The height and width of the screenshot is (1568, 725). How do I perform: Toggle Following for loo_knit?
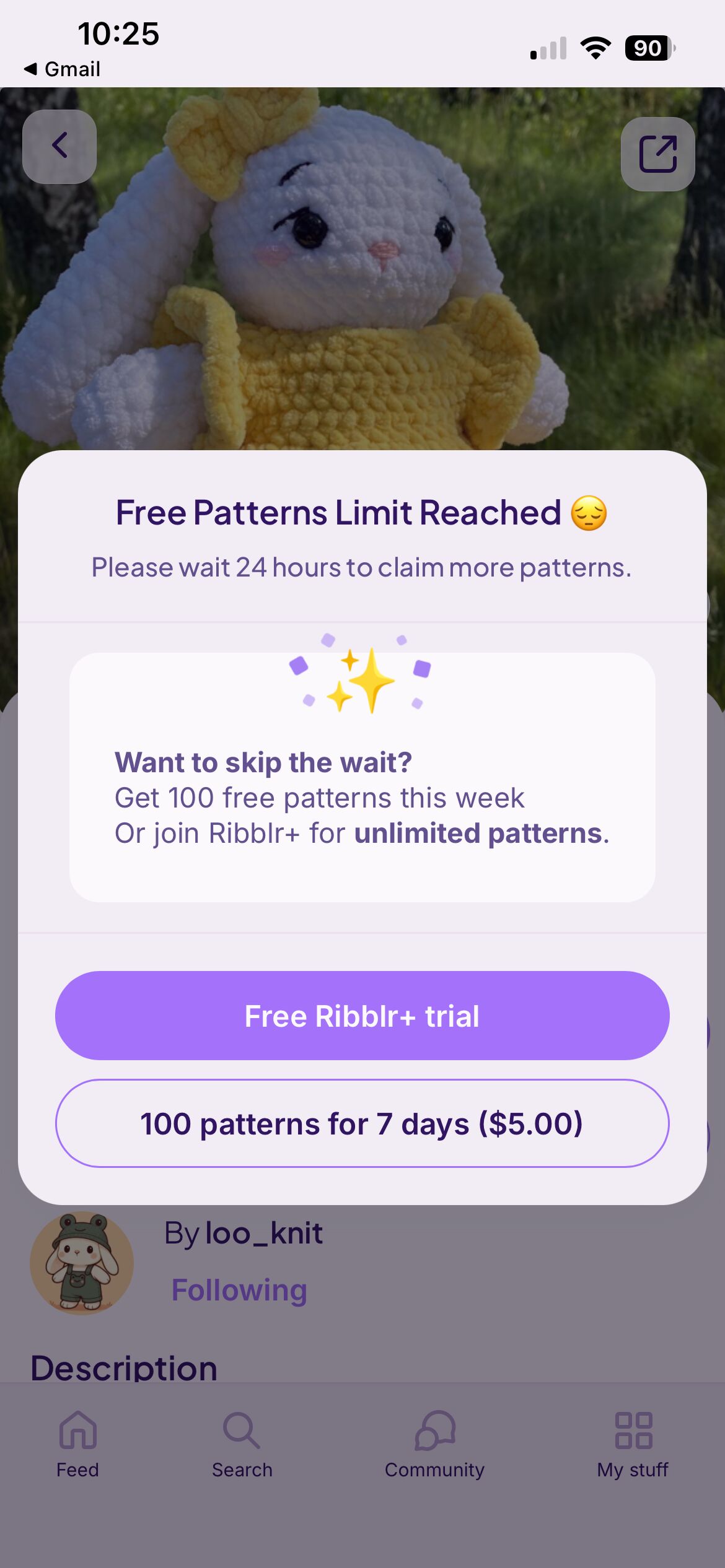point(239,1291)
